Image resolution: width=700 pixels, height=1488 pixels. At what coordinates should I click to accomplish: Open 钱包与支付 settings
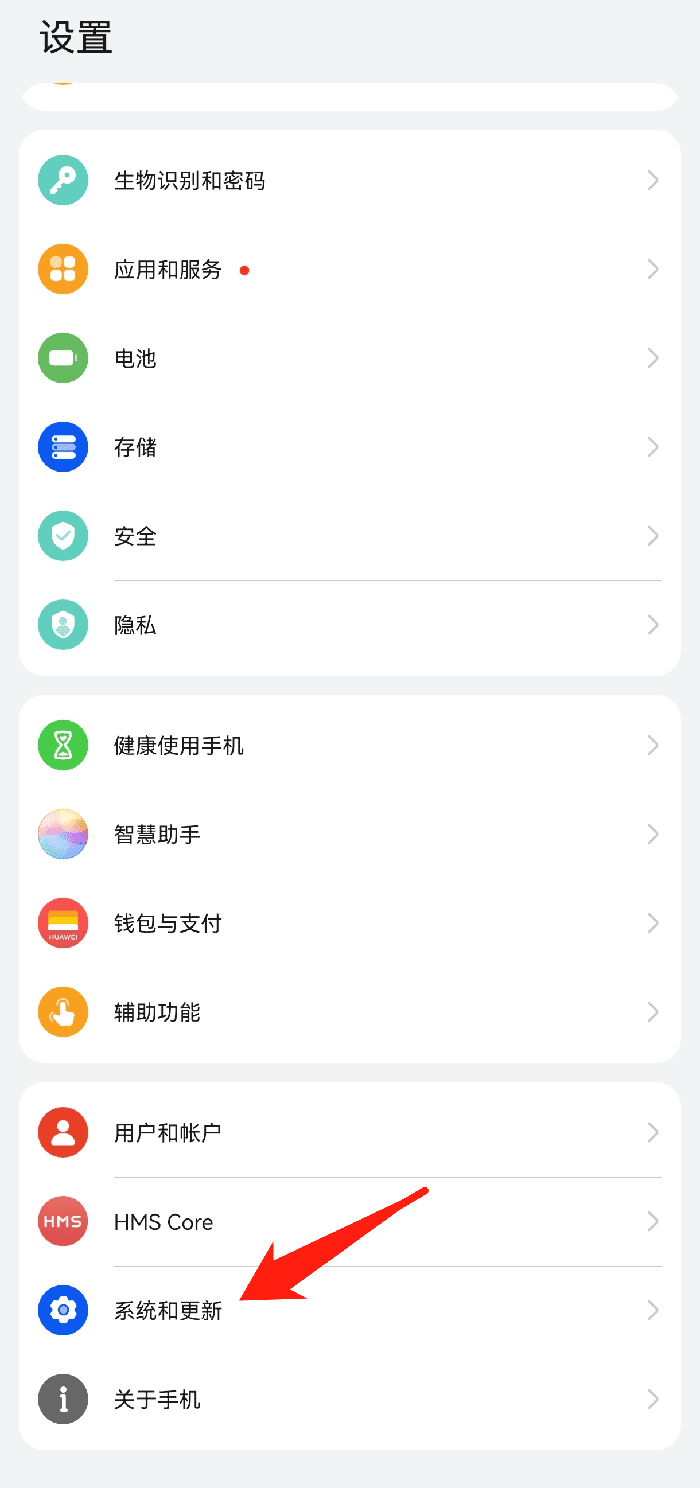(168, 924)
